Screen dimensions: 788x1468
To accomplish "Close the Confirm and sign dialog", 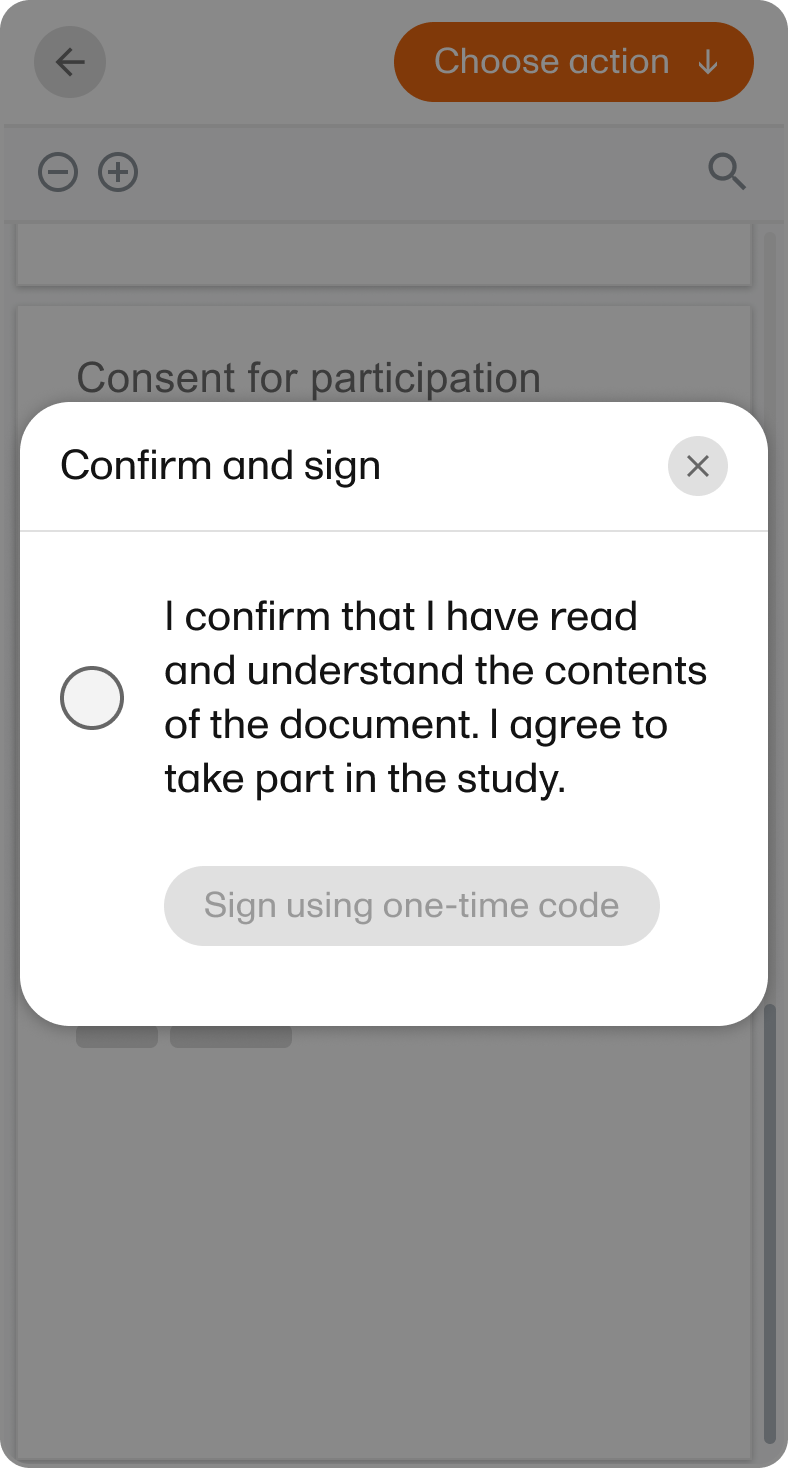I will click(x=697, y=466).
